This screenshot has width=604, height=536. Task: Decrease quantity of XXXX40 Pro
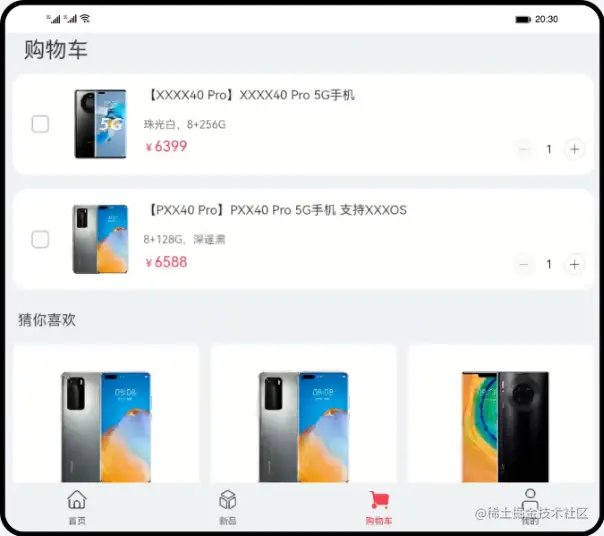pos(524,149)
